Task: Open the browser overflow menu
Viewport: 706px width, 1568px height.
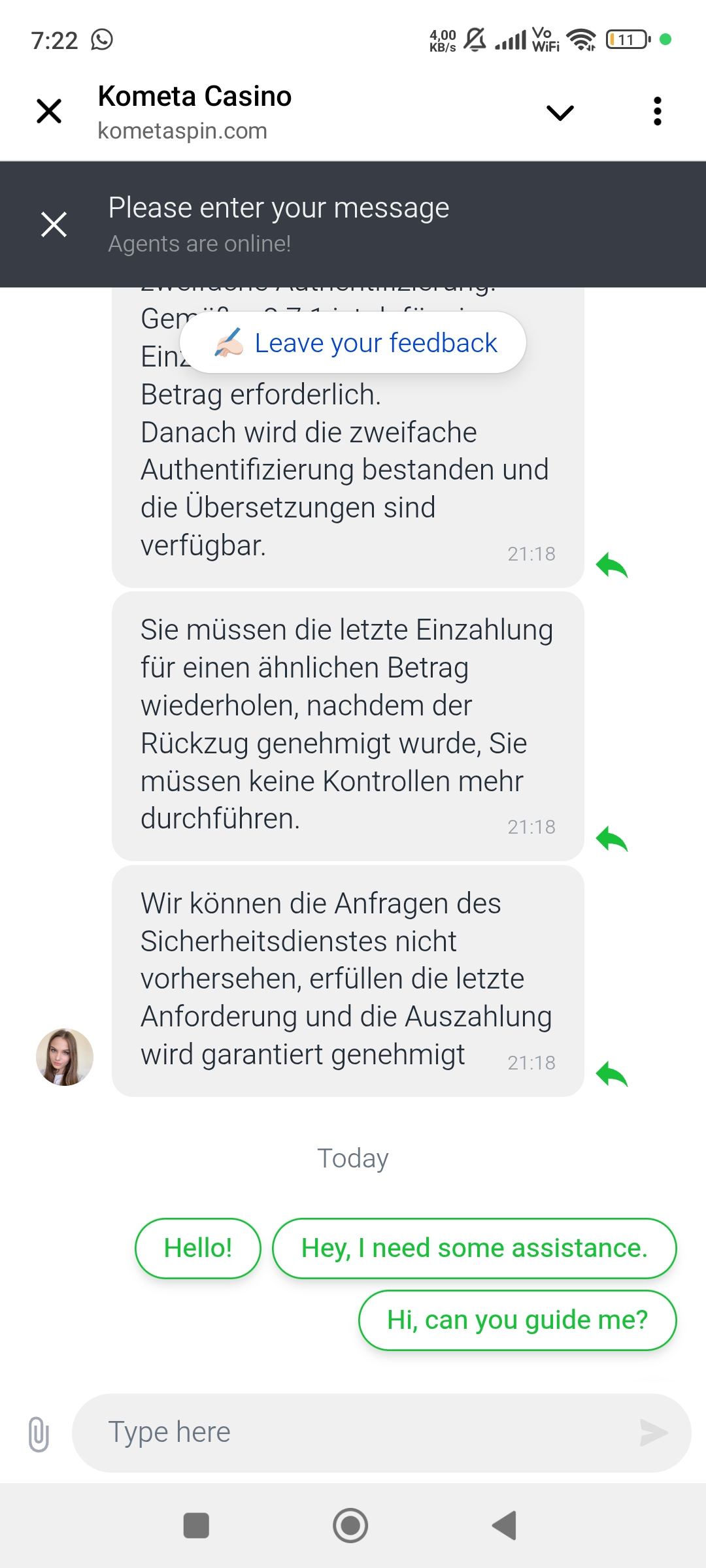Action: [657, 111]
